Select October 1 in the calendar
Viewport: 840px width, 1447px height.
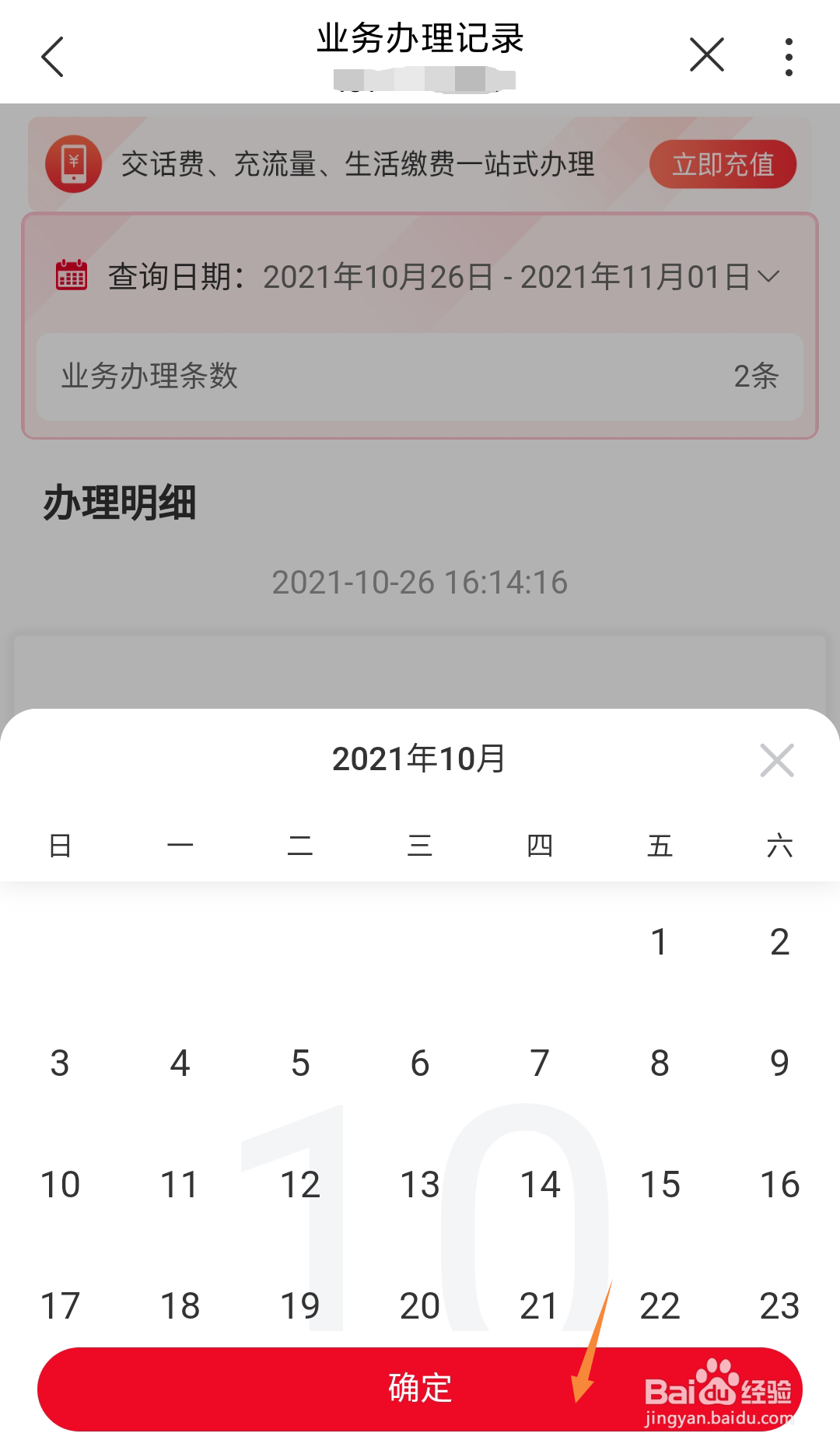659,942
